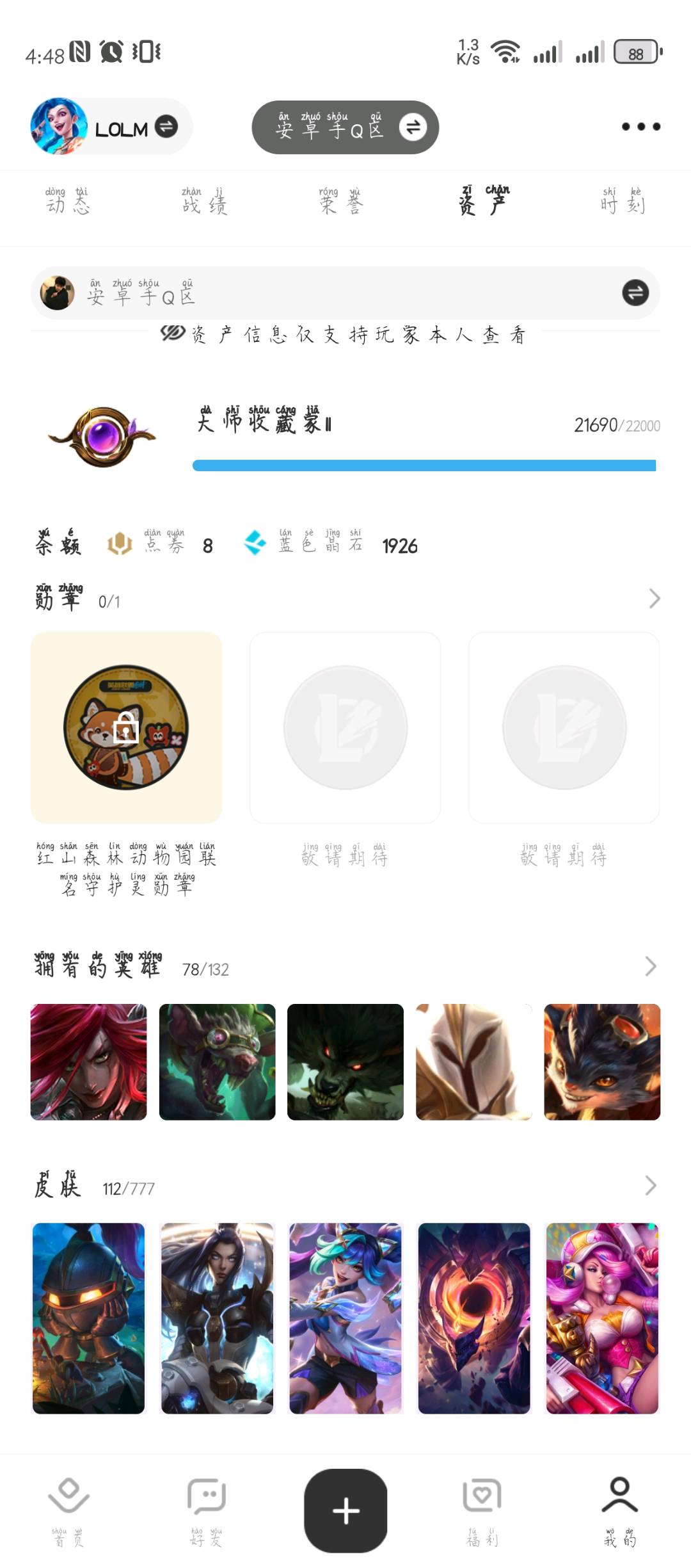Switch account in the 安卓手Q区 row

(x=635, y=293)
